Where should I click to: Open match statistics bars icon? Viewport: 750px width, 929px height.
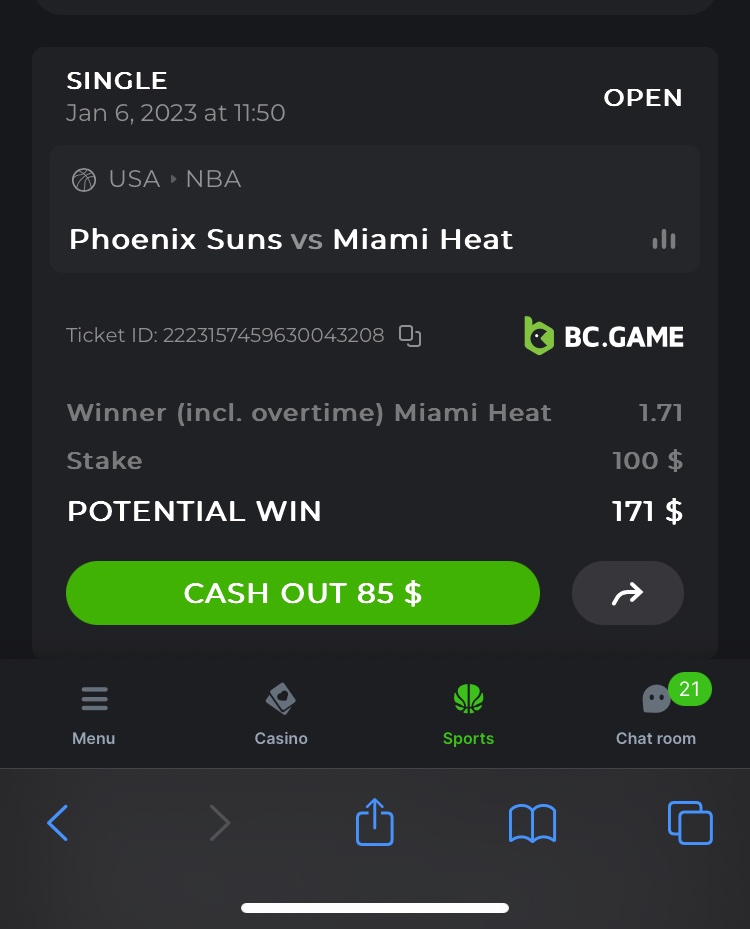[664, 240]
